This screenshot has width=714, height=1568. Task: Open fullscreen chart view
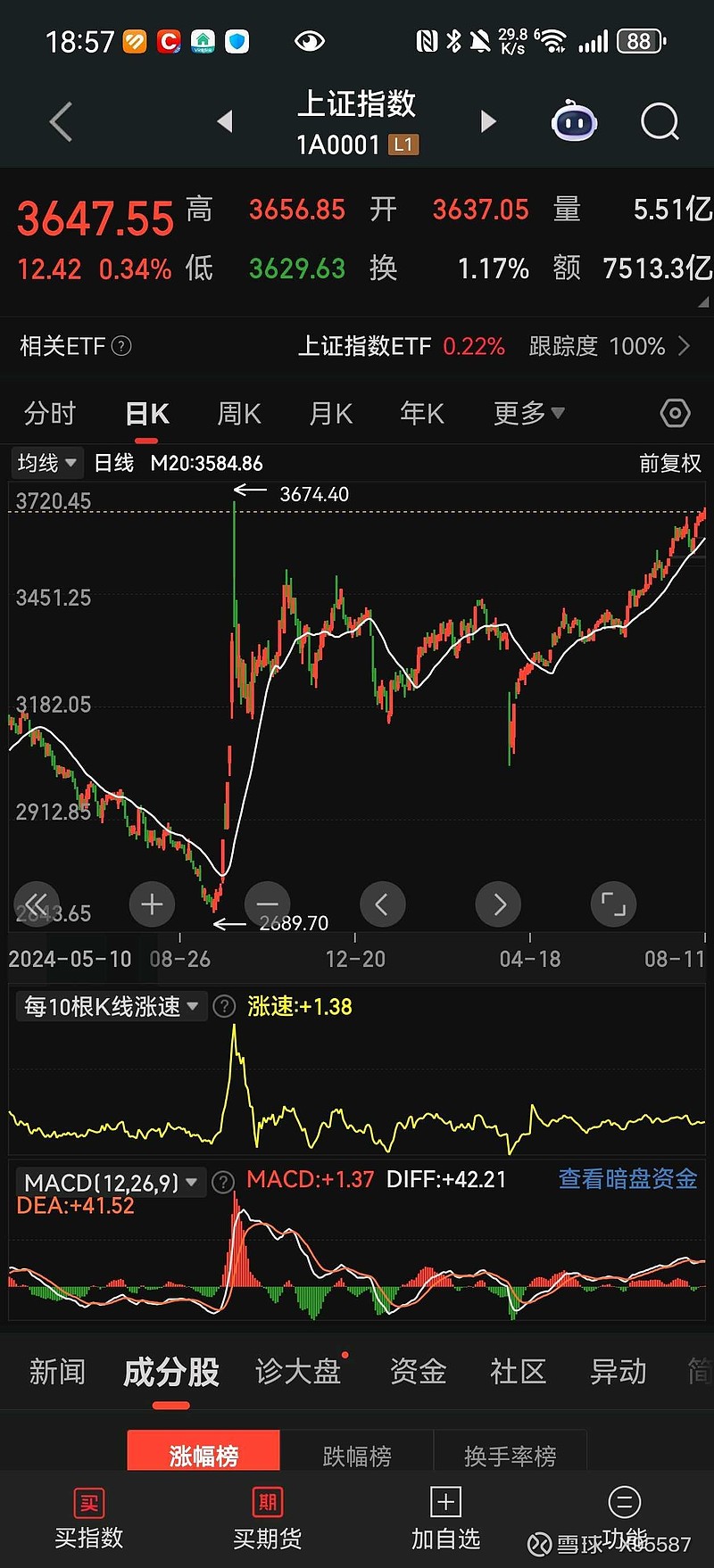point(613,904)
